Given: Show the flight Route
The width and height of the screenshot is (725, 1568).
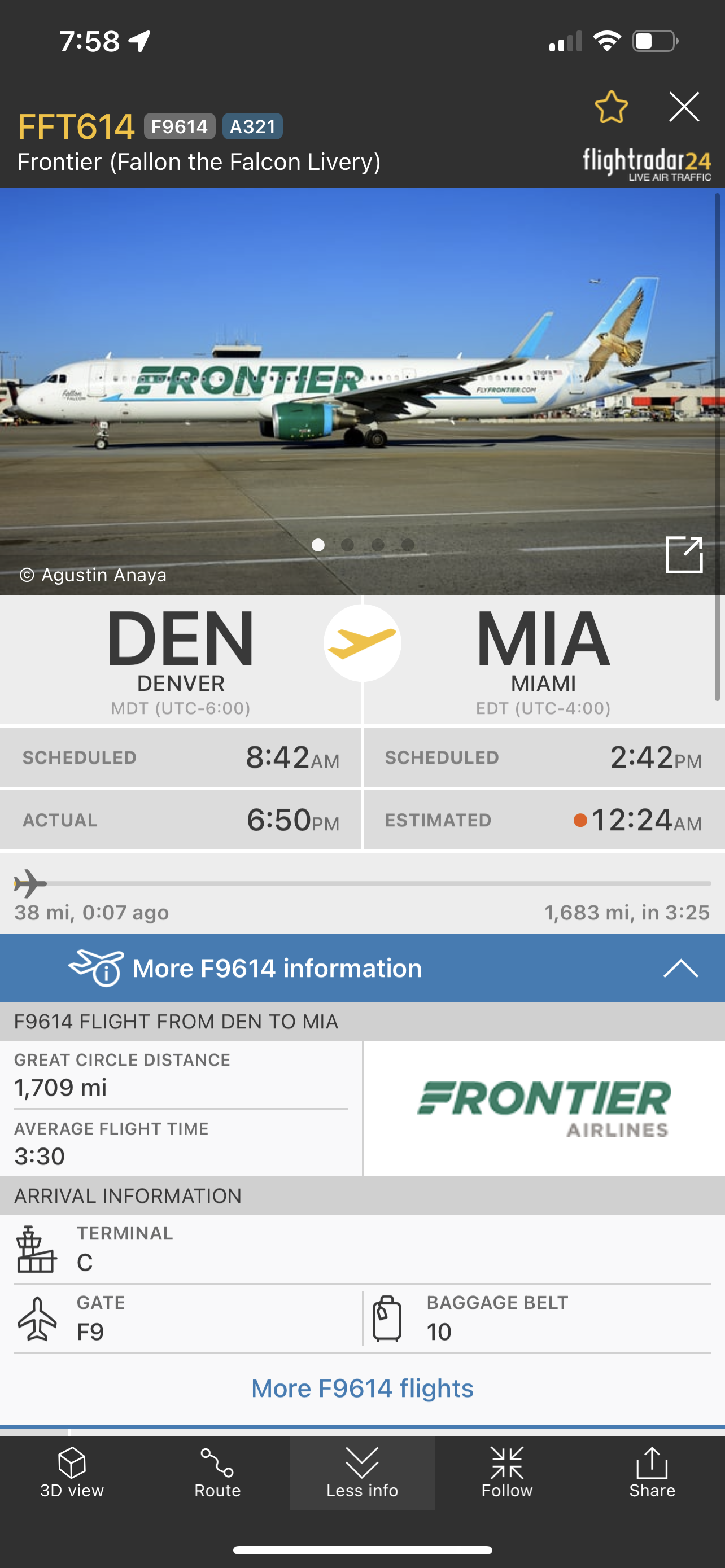Looking at the screenshot, I should [x=217, y=1473].
